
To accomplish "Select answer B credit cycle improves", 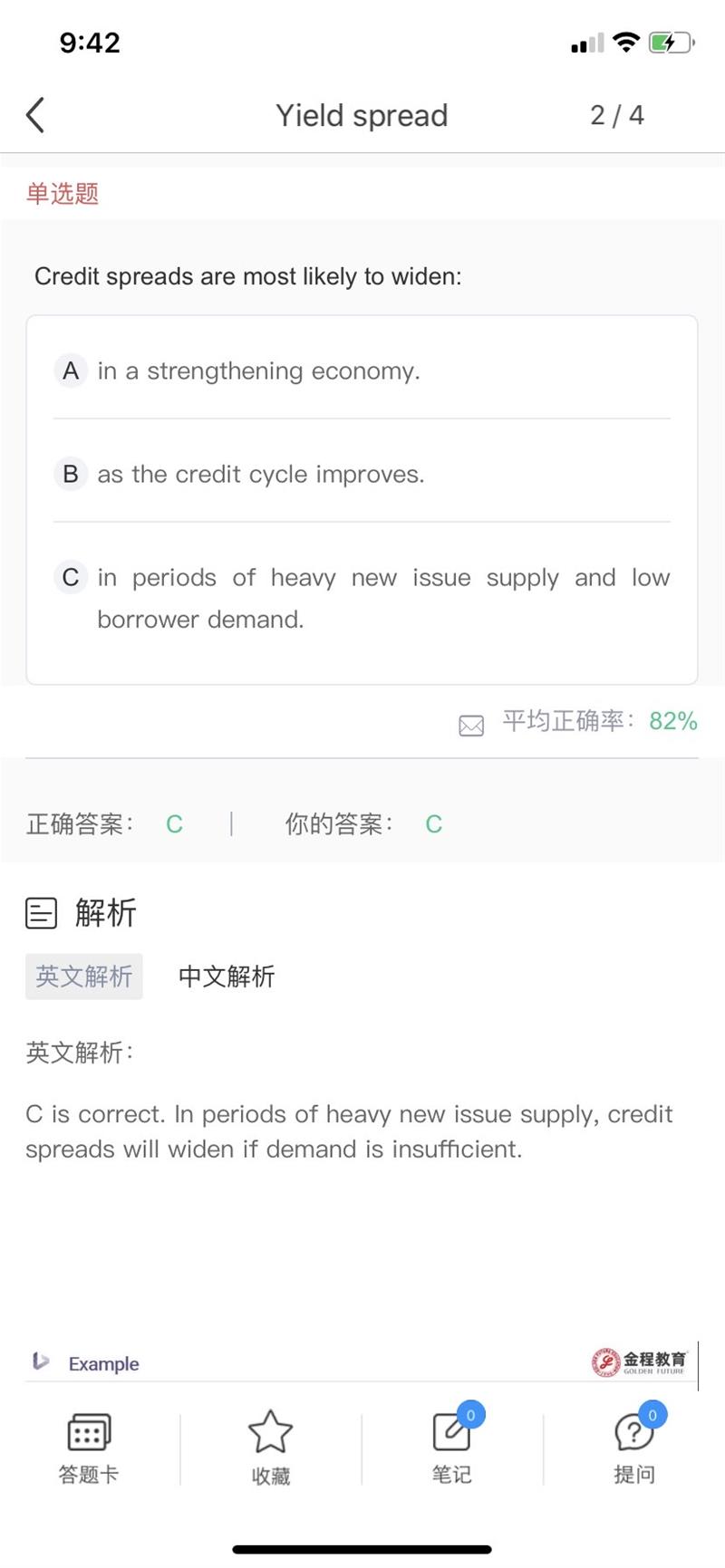I will 261,474.
